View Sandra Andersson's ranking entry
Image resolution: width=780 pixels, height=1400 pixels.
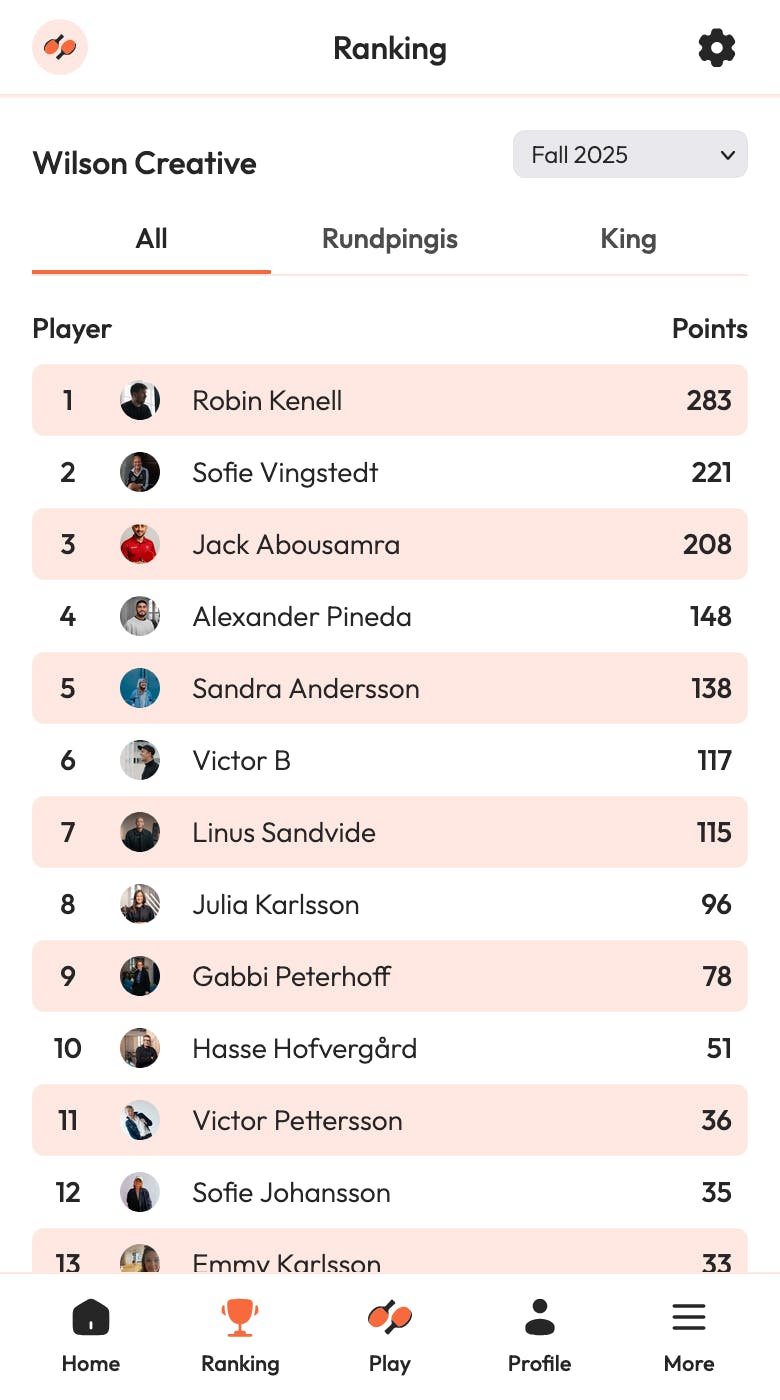tap(390, 688)
